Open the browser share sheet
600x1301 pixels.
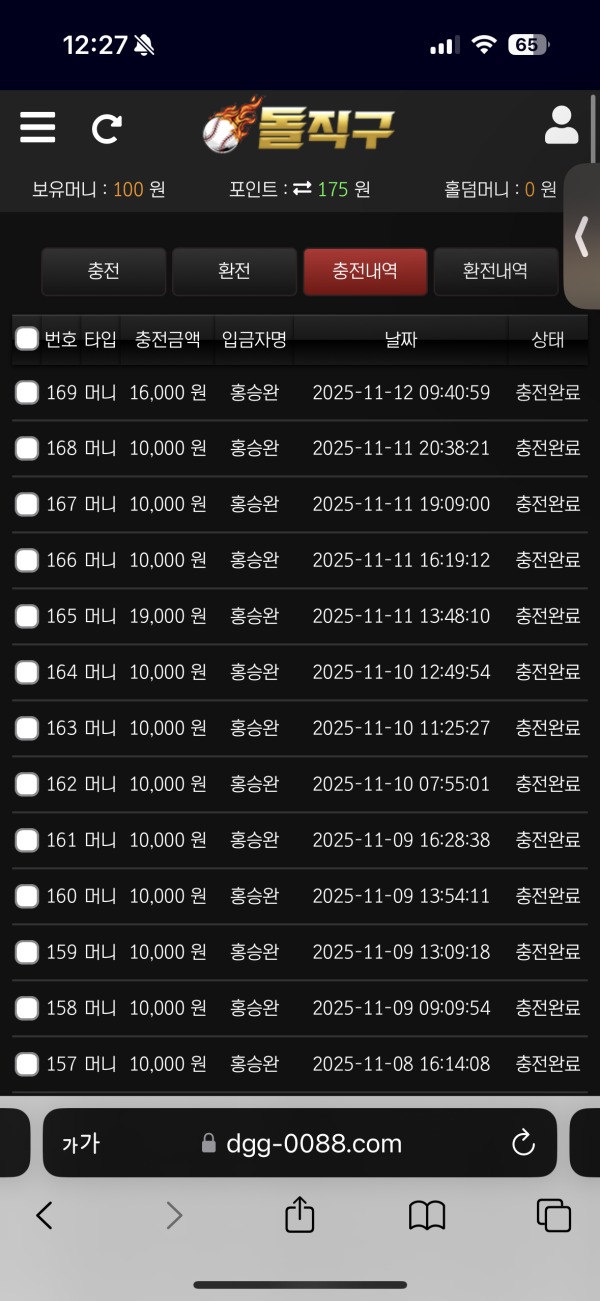point(300,1215)
